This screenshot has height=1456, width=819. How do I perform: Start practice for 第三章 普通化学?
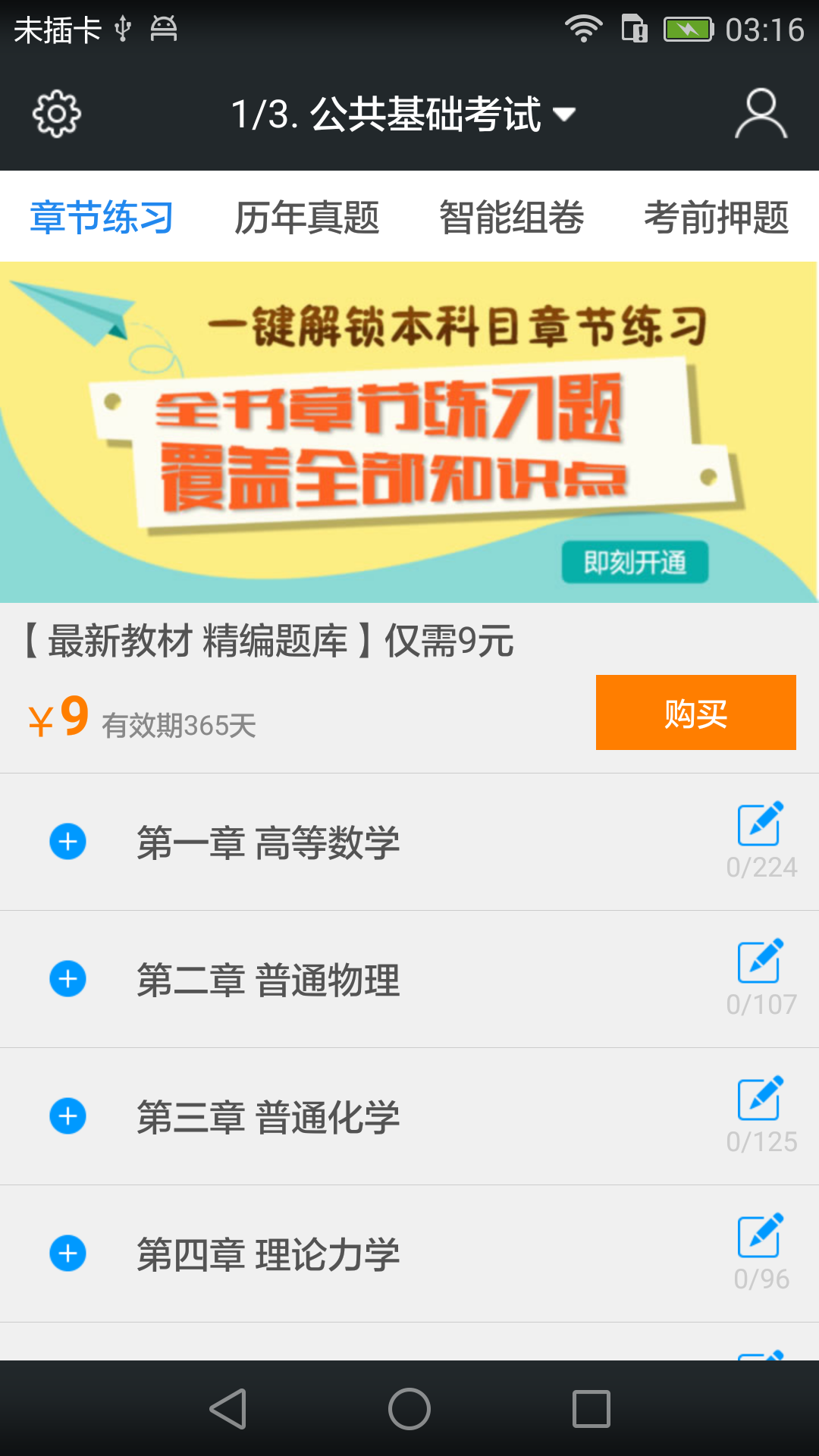tap(761, 1100)
